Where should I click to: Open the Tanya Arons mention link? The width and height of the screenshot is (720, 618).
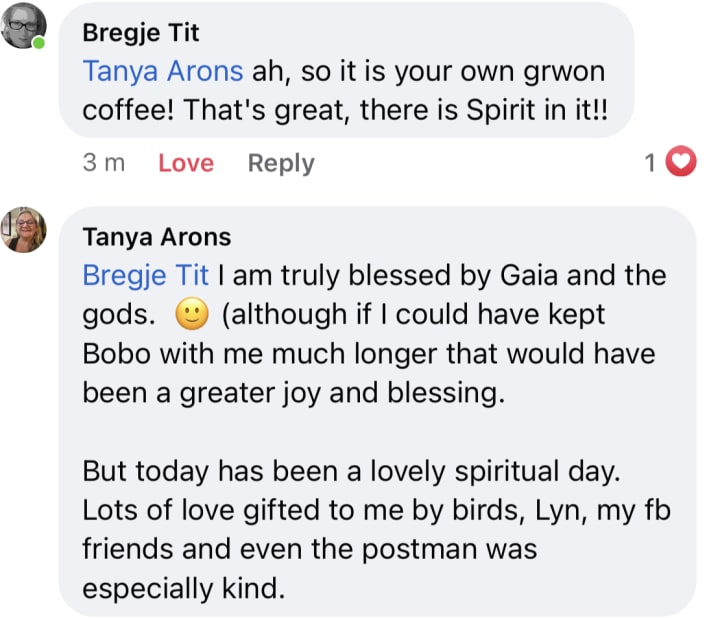click(x=163, y=71)
